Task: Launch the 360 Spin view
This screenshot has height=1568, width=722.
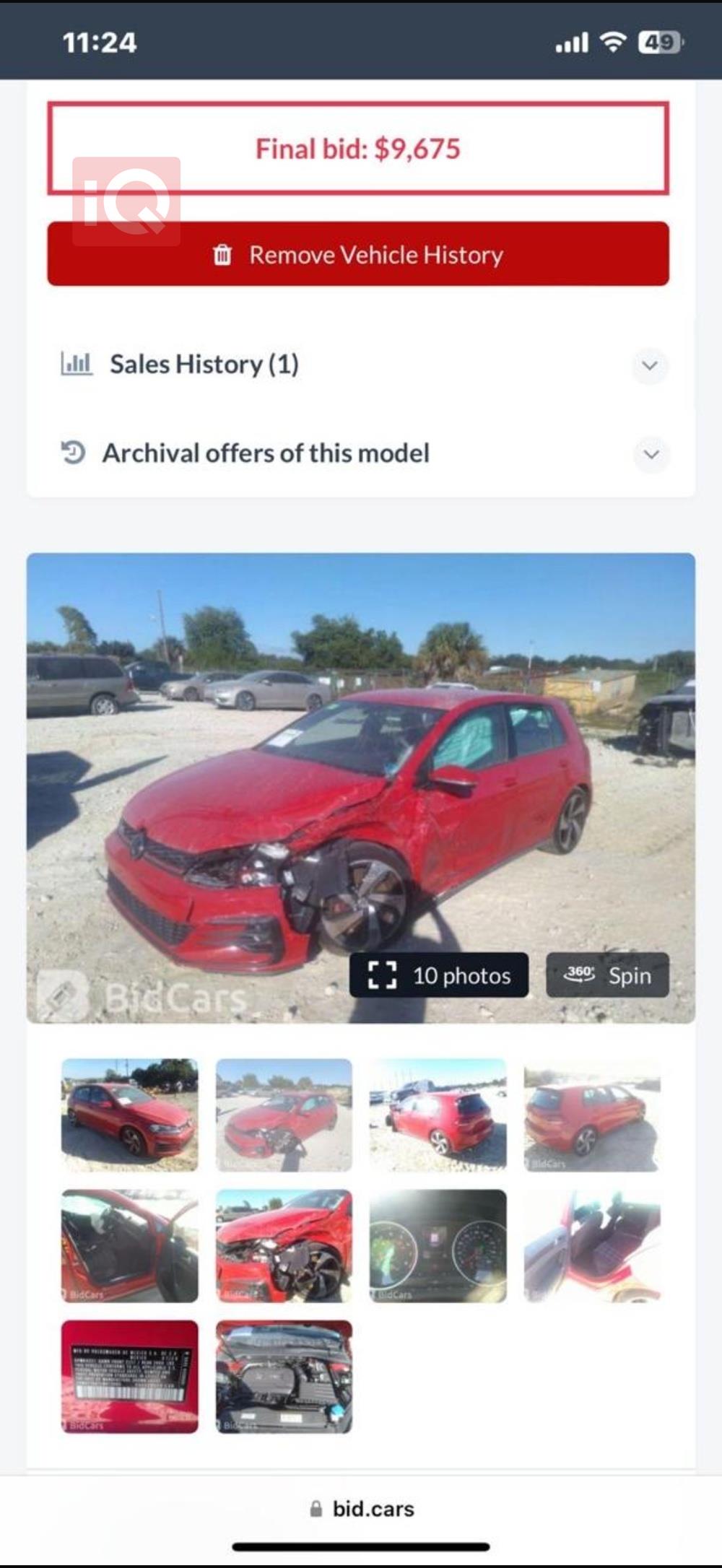Action: [x=607, y=975]
